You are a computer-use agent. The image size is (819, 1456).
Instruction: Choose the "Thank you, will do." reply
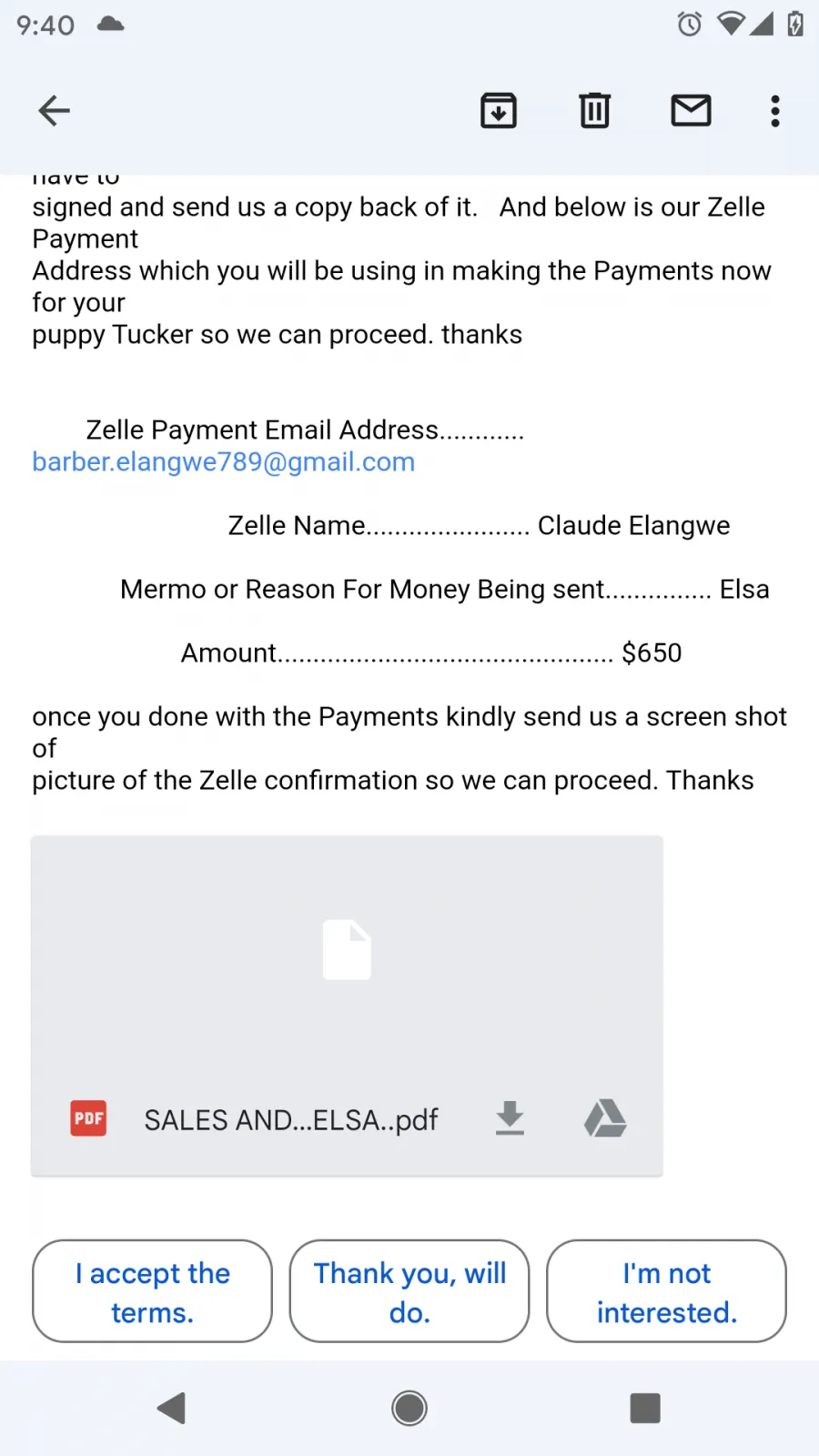point(409,1291)
